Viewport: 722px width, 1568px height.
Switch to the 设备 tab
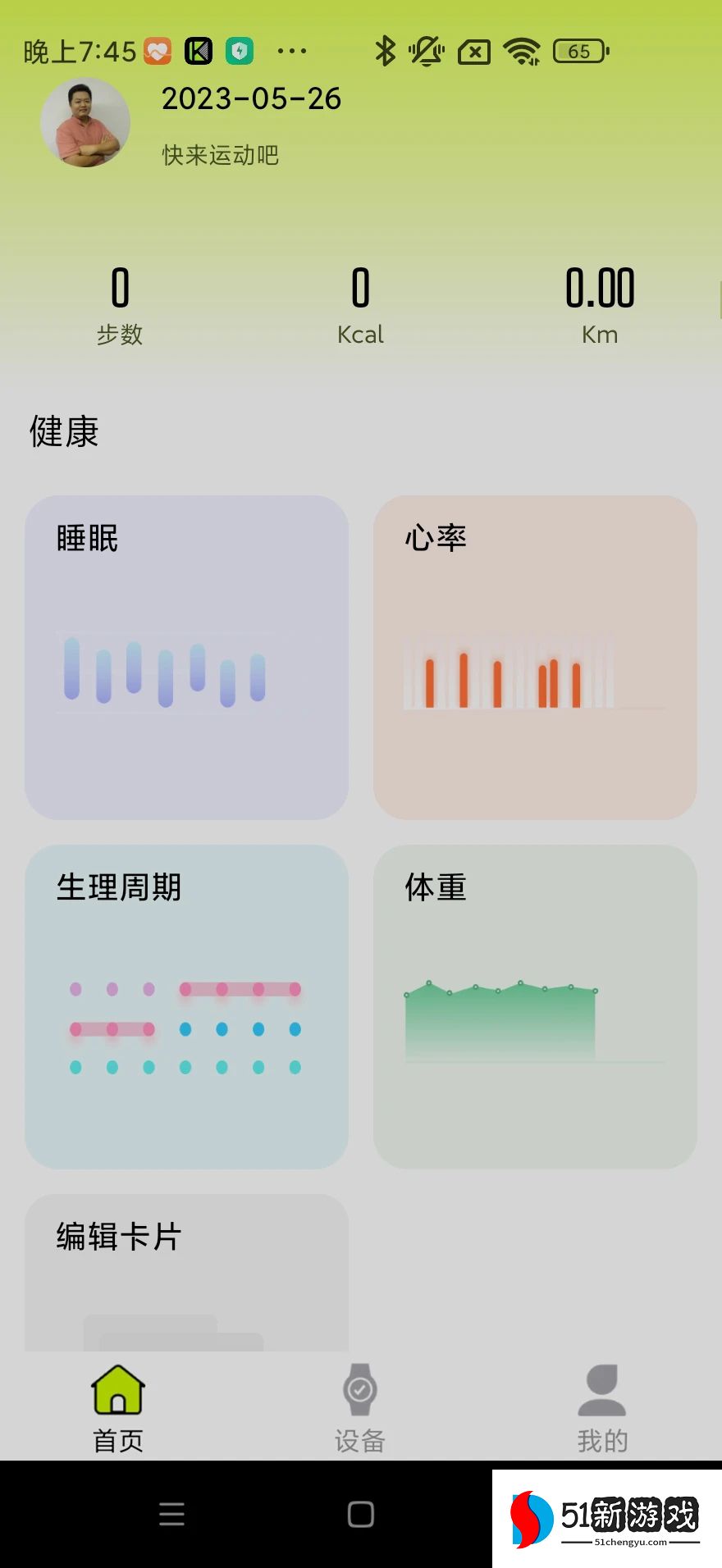(360, 1407)
